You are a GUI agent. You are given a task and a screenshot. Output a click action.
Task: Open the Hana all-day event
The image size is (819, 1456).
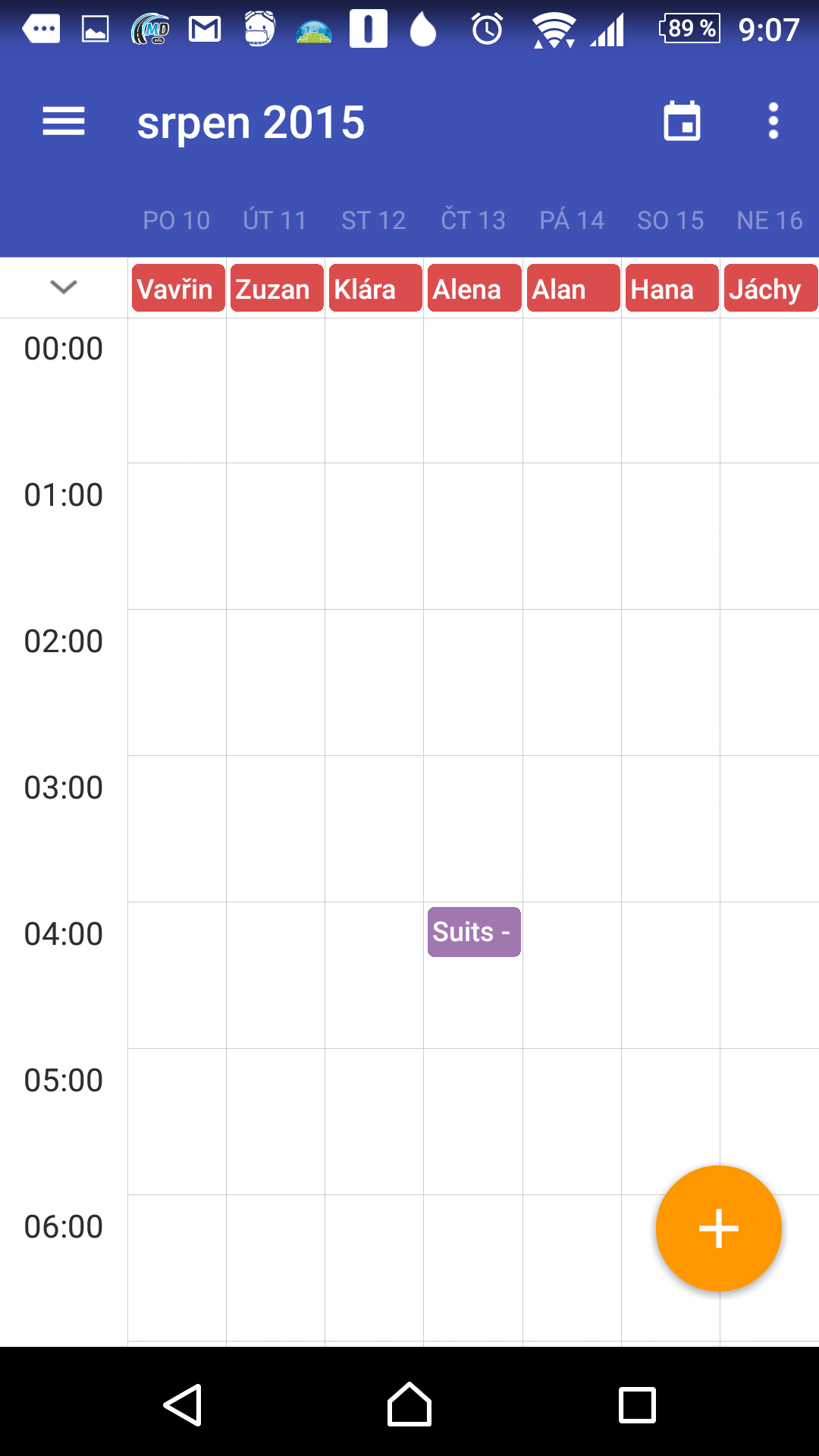pos(672,288)
